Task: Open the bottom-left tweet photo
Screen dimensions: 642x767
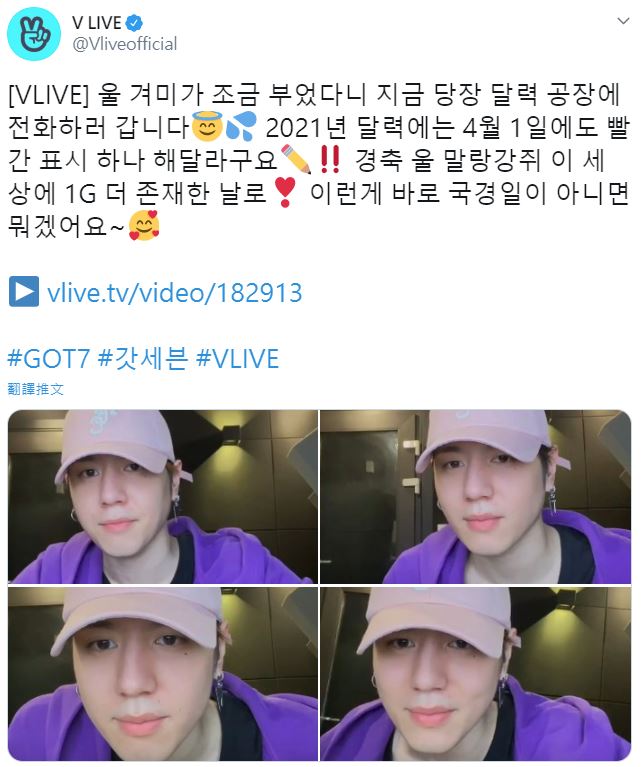Action: pos(162,674)
